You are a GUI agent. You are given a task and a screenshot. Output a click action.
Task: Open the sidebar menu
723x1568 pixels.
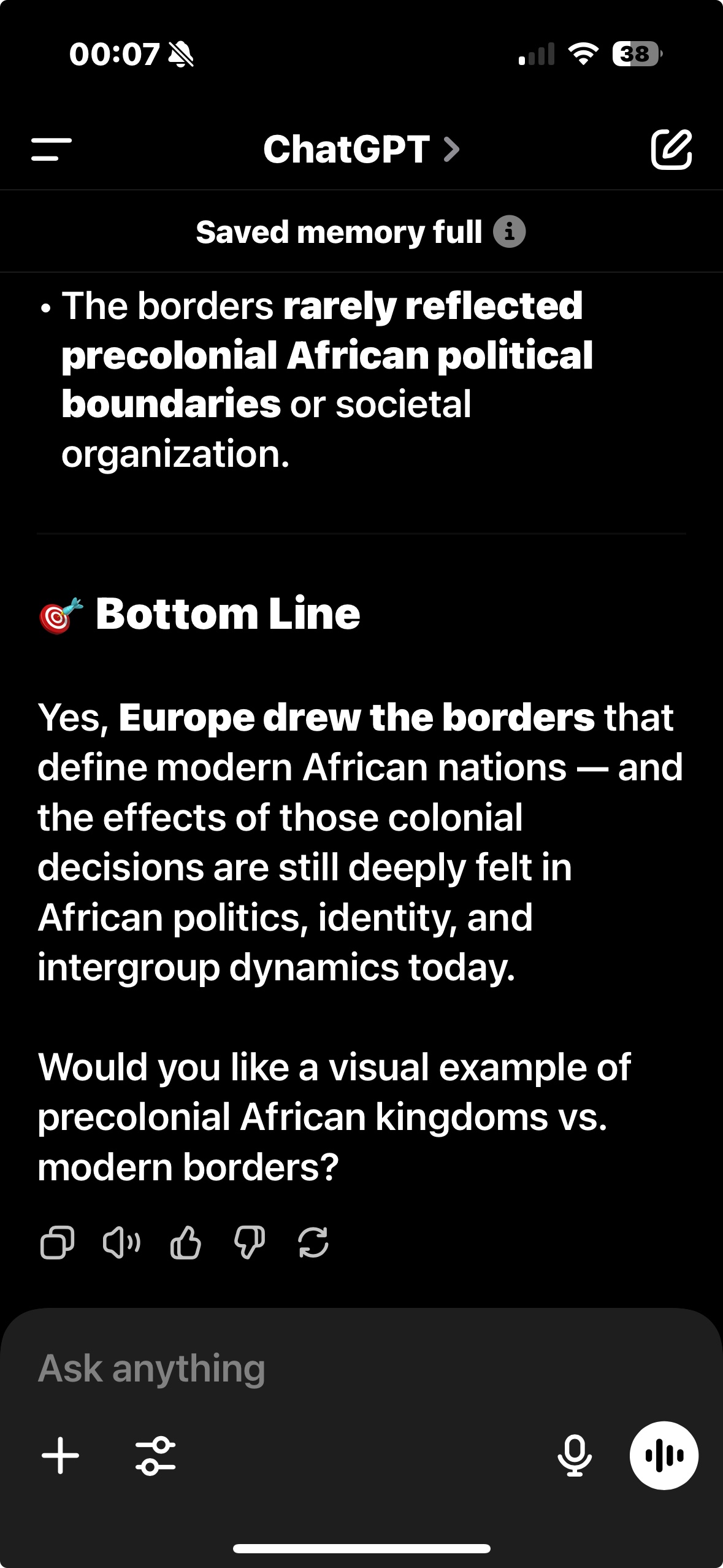pyautogui.click(x=52, y=149)
